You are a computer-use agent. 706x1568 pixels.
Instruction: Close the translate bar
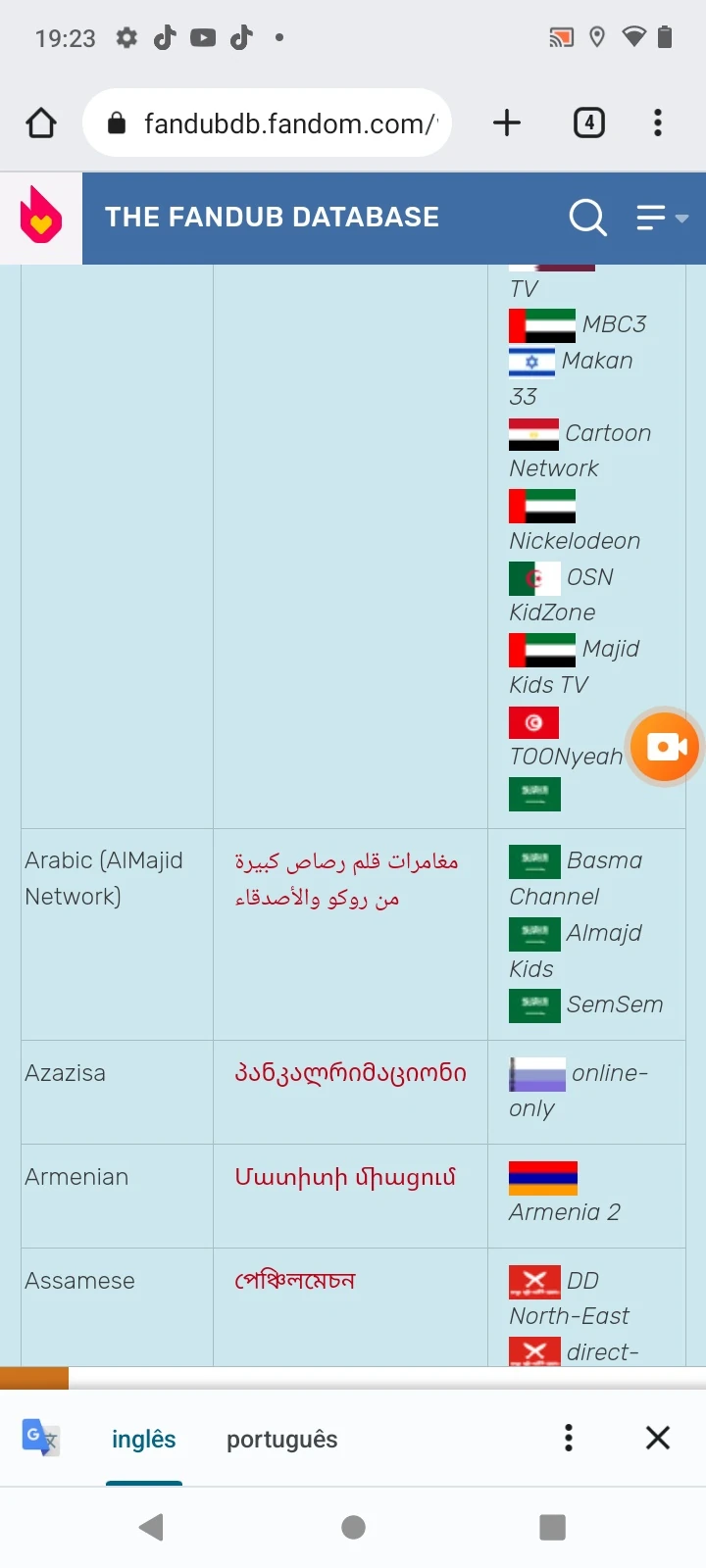[x=657, y=1439]
